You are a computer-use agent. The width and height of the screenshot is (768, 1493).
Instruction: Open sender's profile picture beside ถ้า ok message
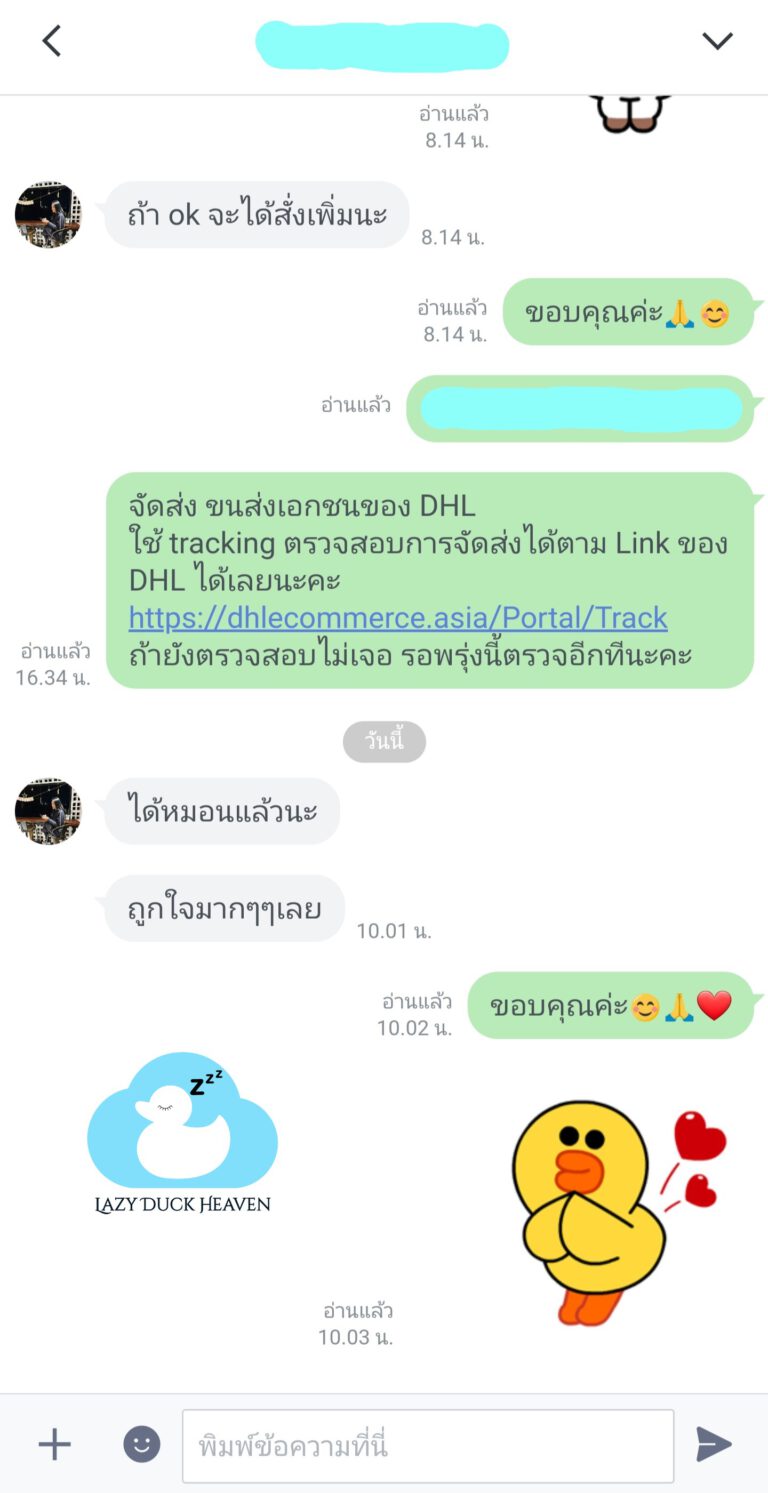tap(48, 215)
